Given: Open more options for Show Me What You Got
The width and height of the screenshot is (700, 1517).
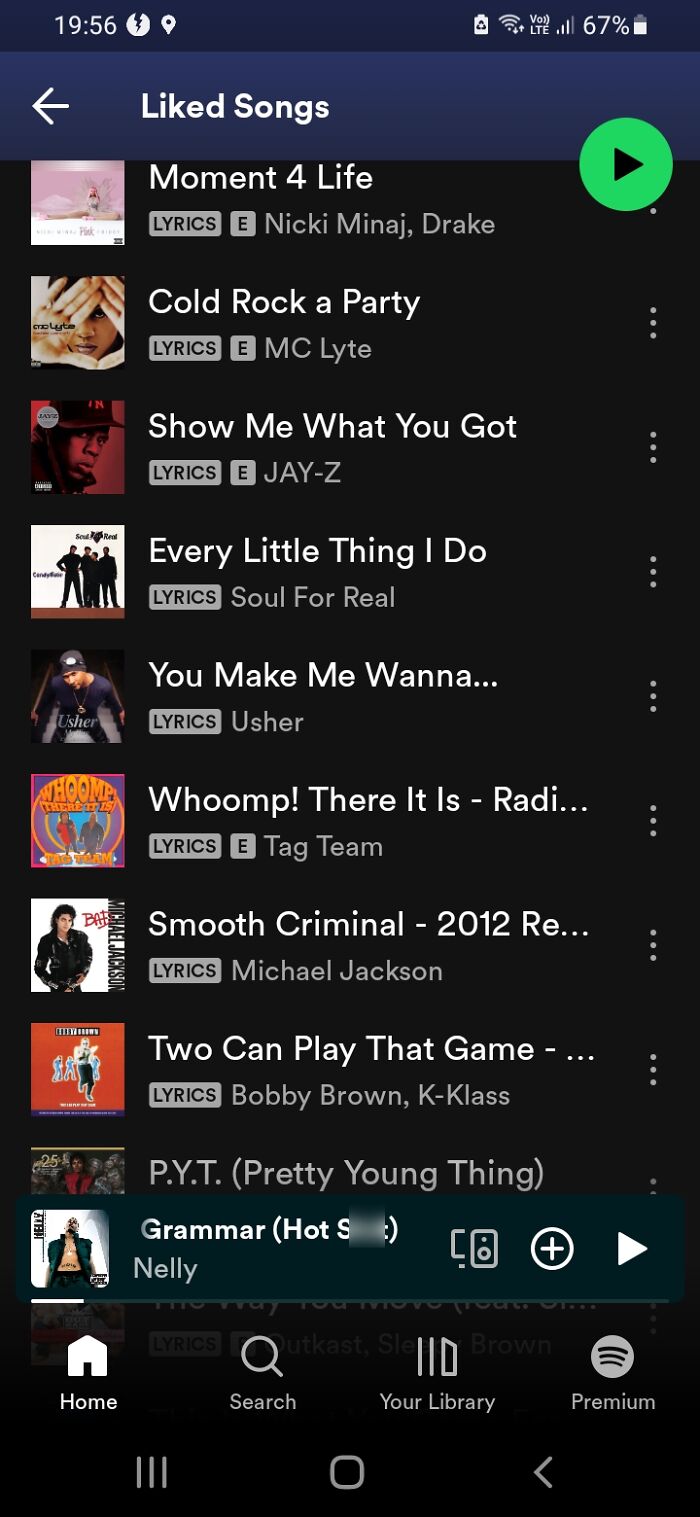Looking at the screenshot, I should coord(653,447).
